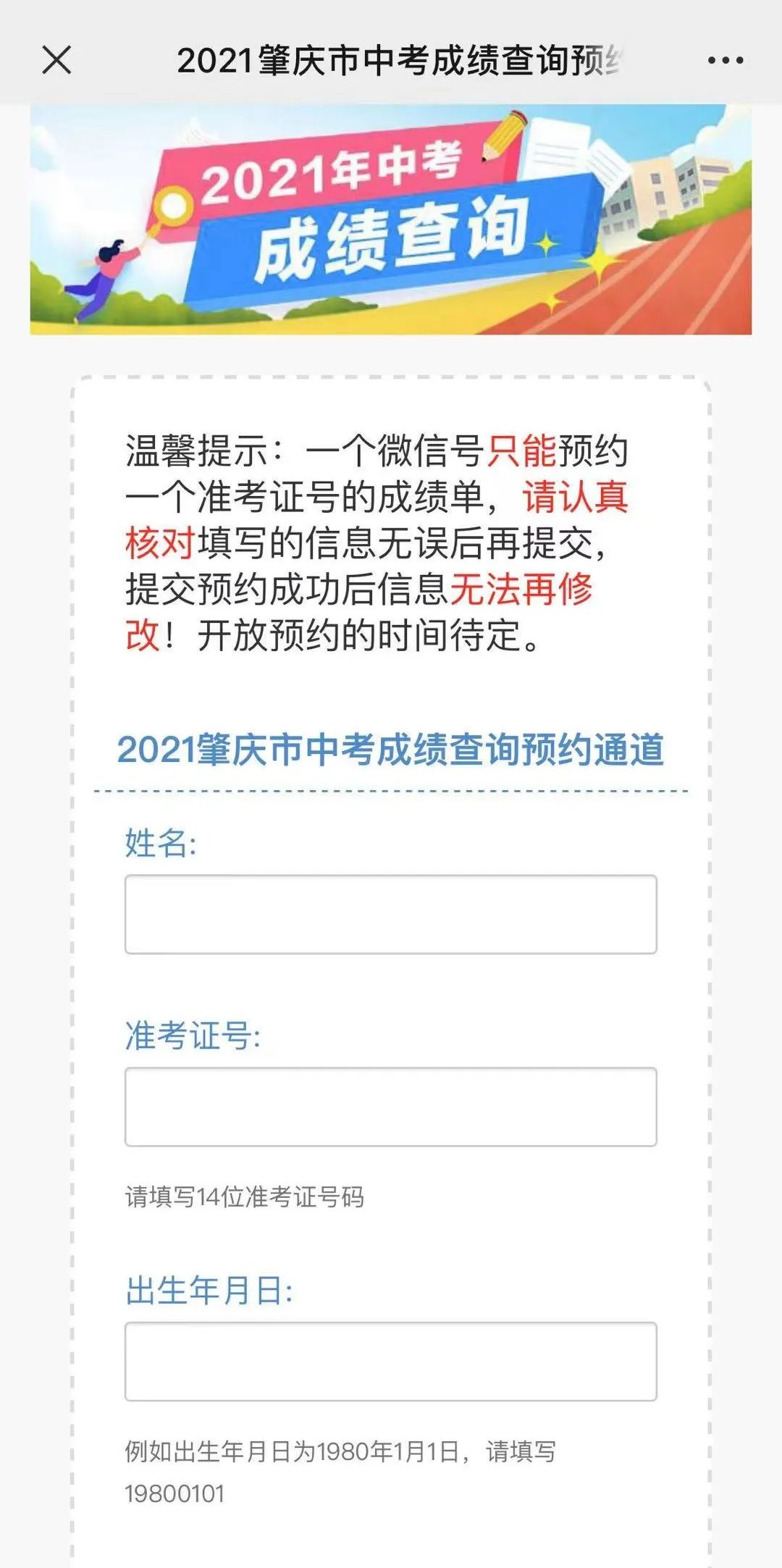The image size is (782, 1568).
Task: Tap the 姓名 name input field
Action: coord(391,914)
